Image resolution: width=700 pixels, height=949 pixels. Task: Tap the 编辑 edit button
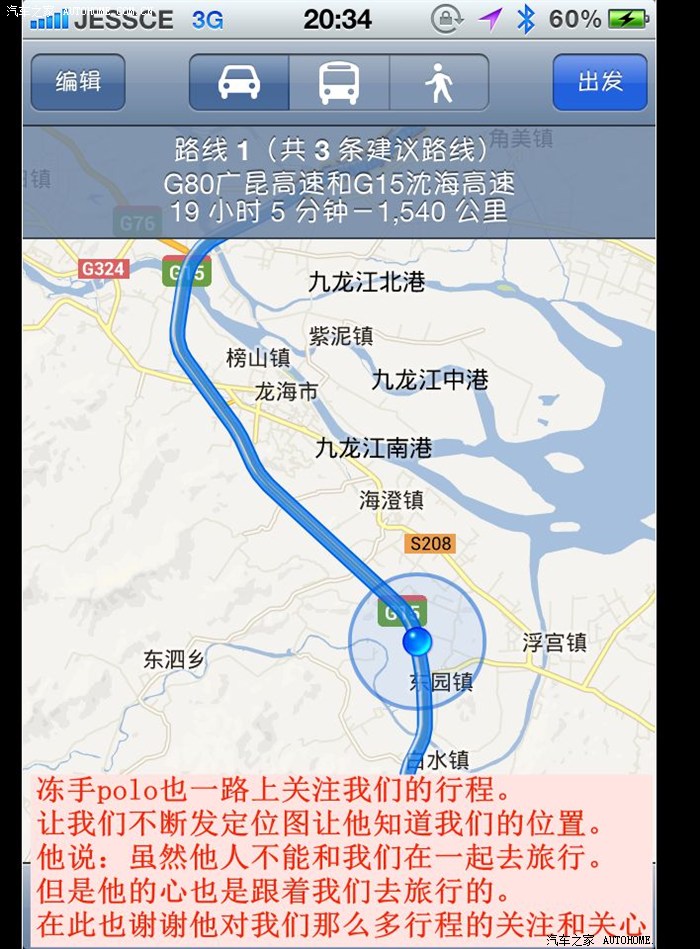pyautogui.click(x=78, y=82)
